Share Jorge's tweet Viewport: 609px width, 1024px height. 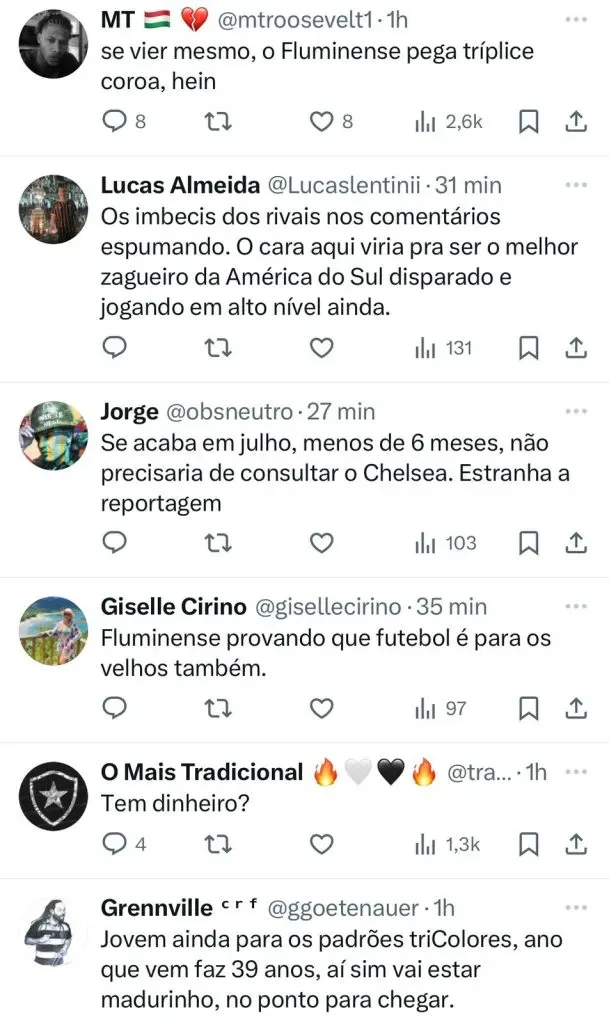tap(575, 543)
